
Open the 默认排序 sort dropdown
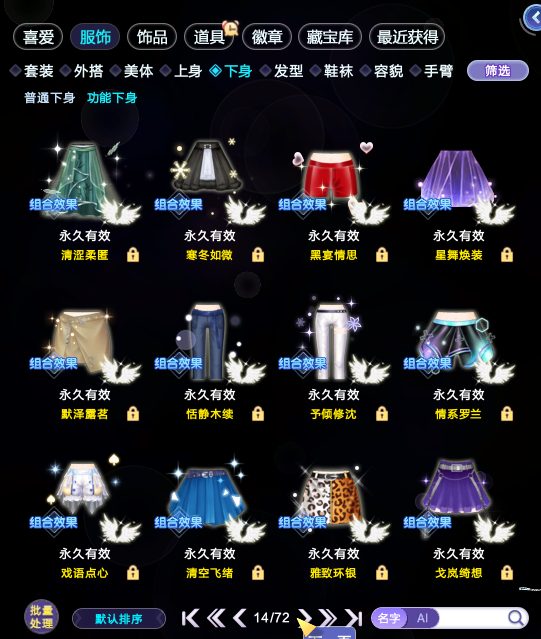(x=119, y=619)
